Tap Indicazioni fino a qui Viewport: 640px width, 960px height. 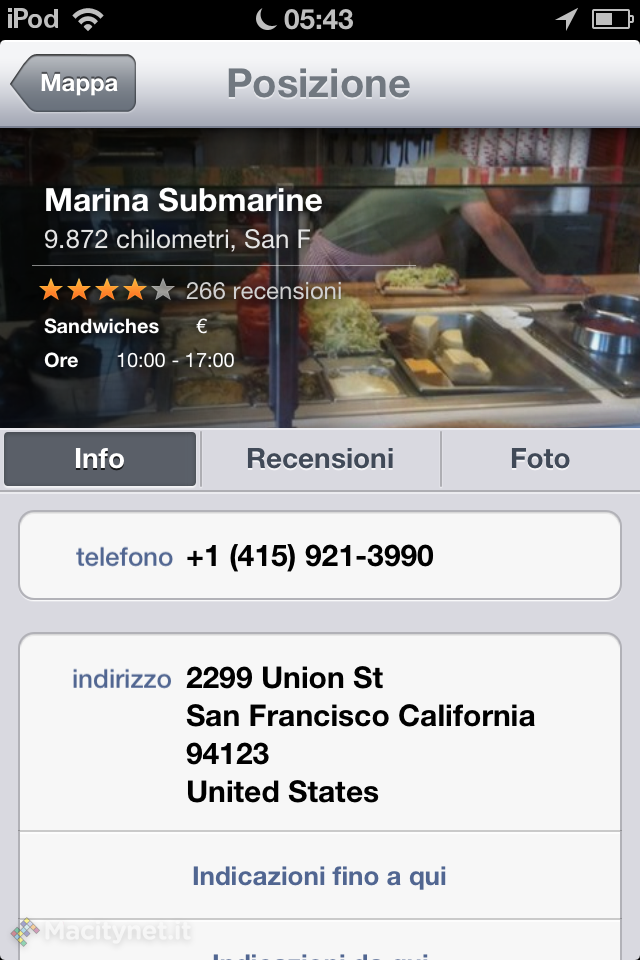click(x=320, y=876)
